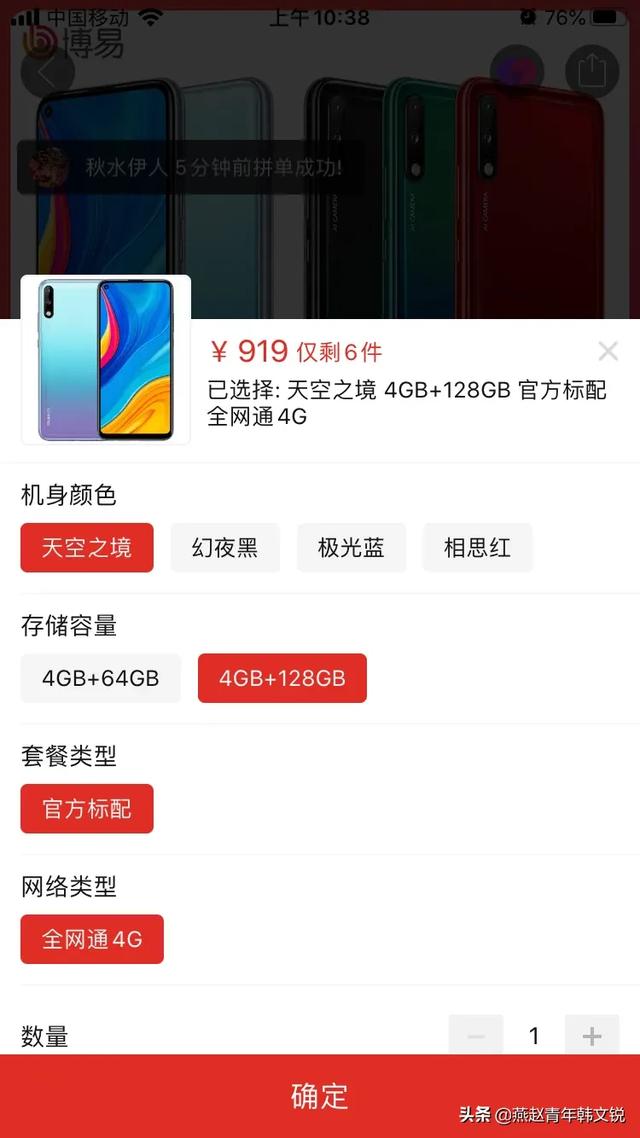Tap the 4GB+128GB storage chip
640x1138 pixels.
[x=282, y=678]
